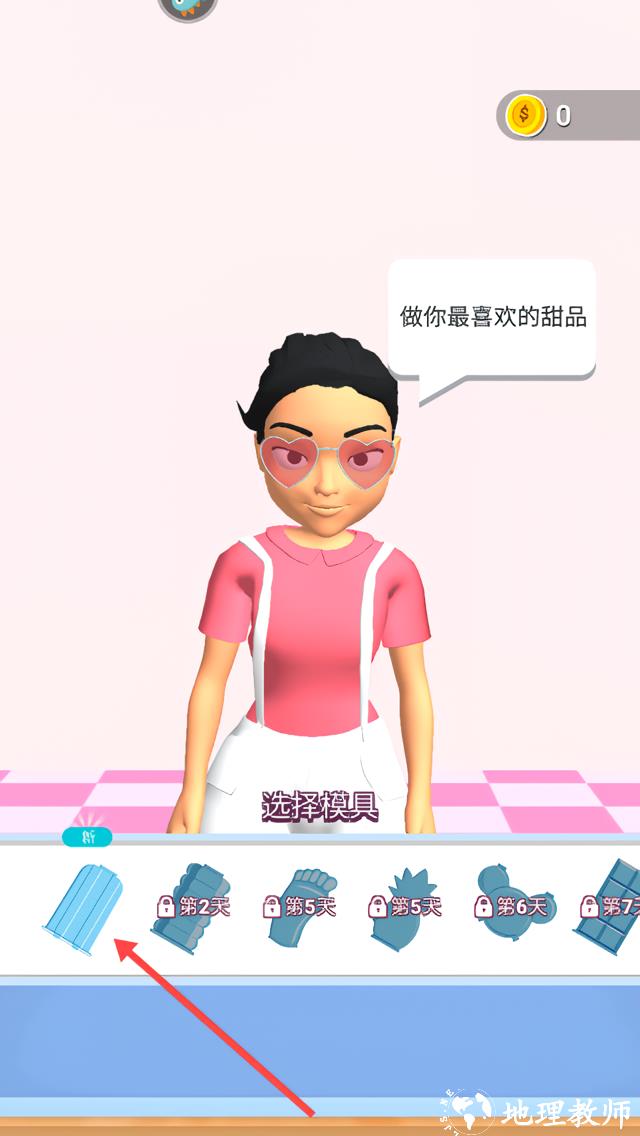Screen dimensions: 640x1136
Task: Tap the locked Day 2 paw mold
Action: (191, 907)
